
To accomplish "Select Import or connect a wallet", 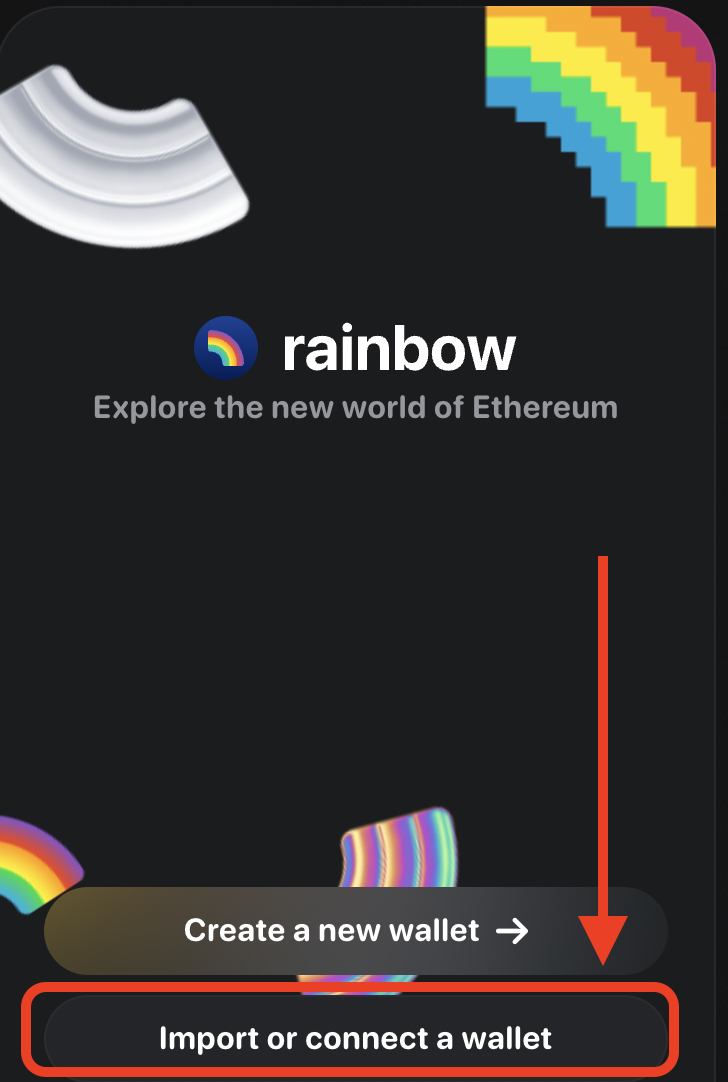I will pyautogui.click(x=355, y=1037).
